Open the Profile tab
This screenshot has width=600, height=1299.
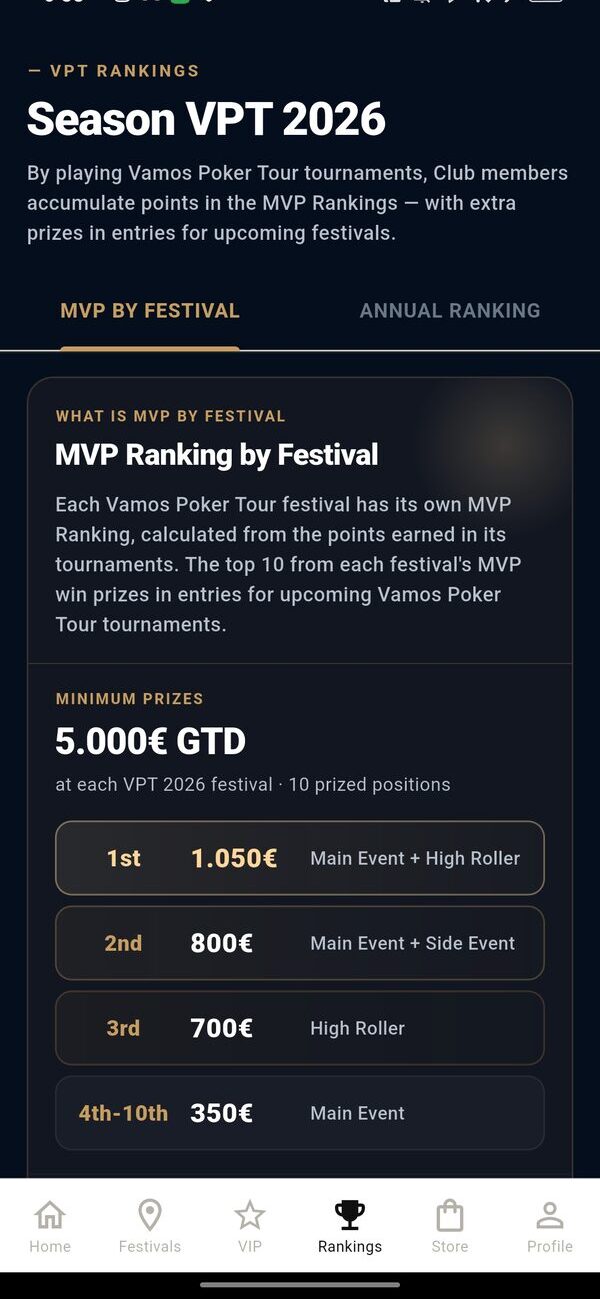[x=550, y=1226]
